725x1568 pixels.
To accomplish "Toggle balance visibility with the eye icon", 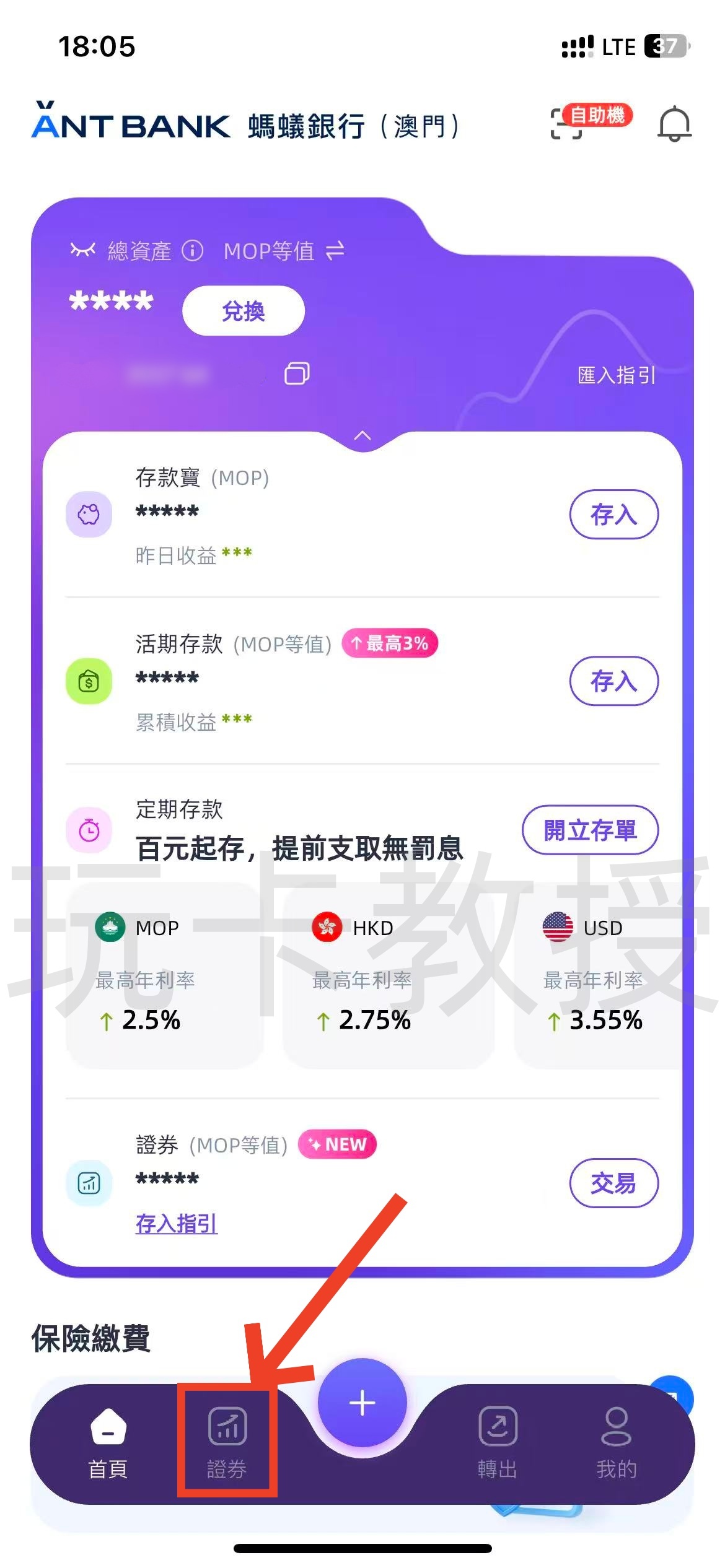I will pos(82,250).
